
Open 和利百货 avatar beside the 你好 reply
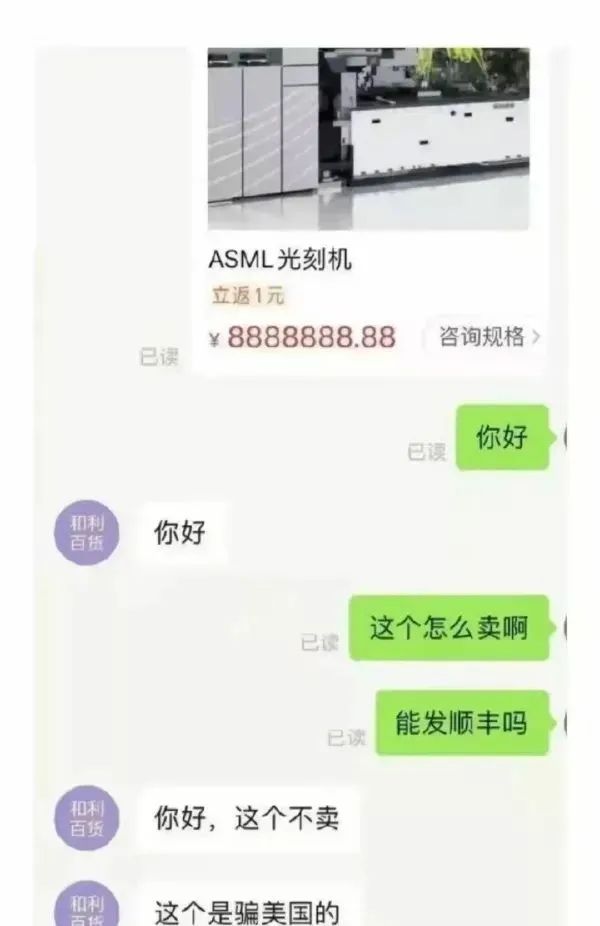(86, 533)
